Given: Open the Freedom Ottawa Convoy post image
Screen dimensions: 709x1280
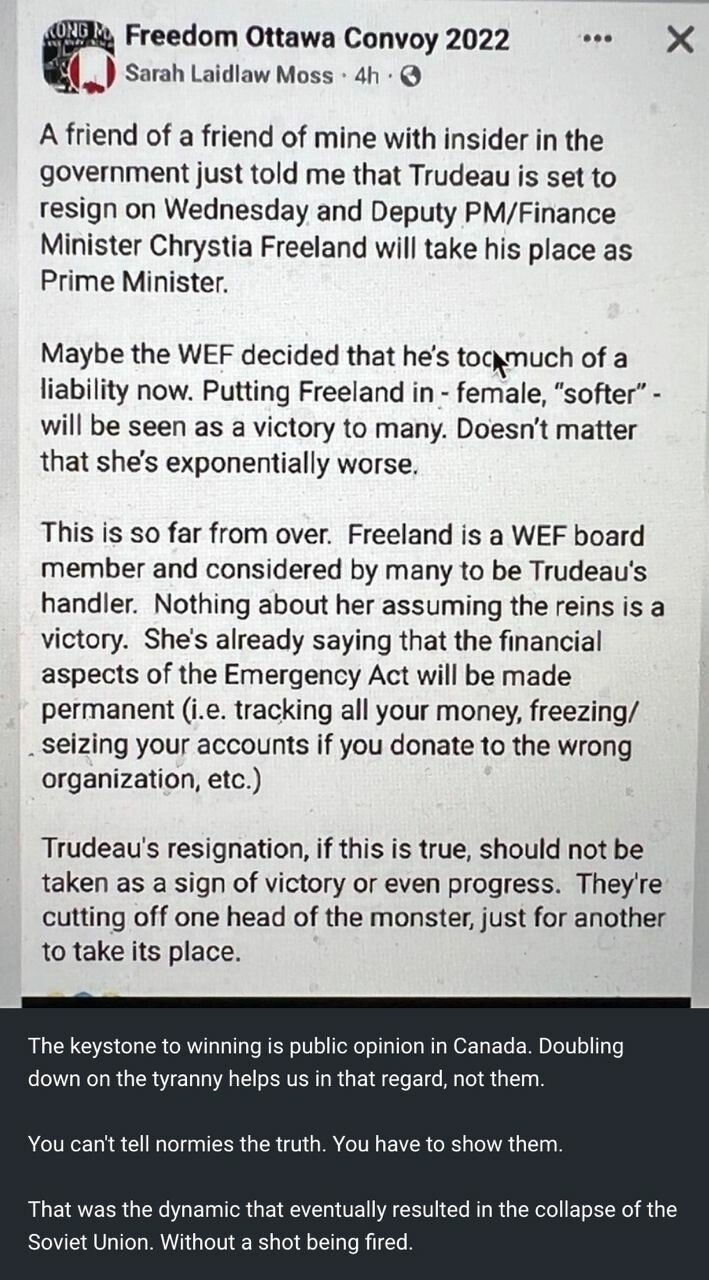Looking at the screenshot, I should coord(354,500).
